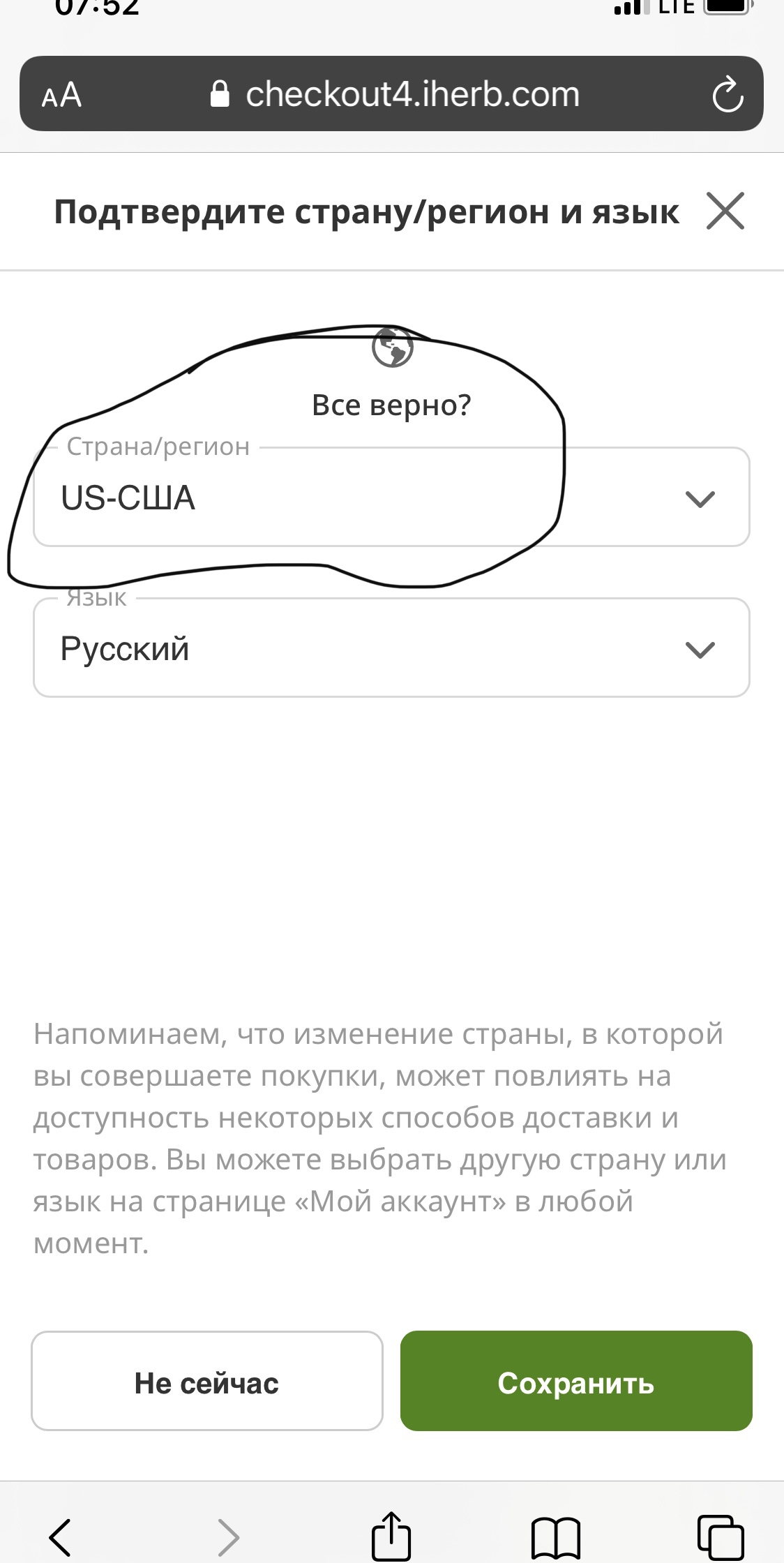Go back to the previous page
The image size is (784, 1563).
click(x=60, y=1536)
